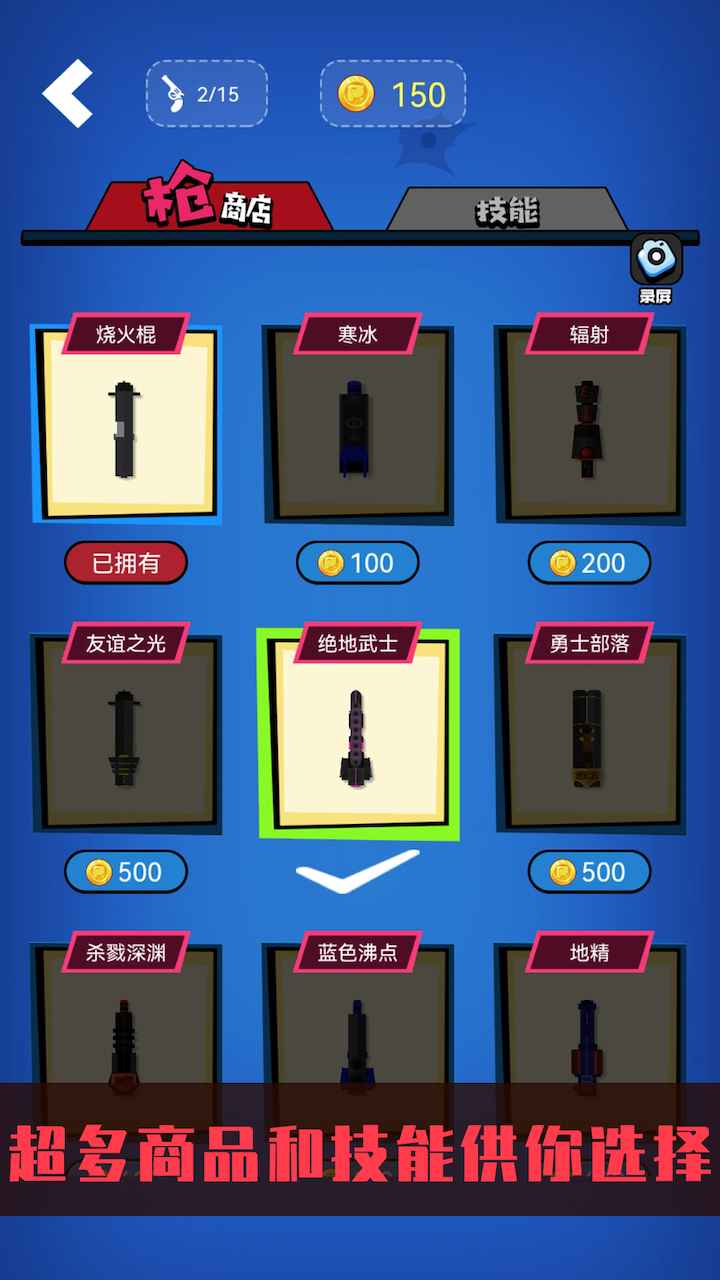Buy 寒冰 for 100 coins
Screen dimensions: 720x1280
coord(357,563)
